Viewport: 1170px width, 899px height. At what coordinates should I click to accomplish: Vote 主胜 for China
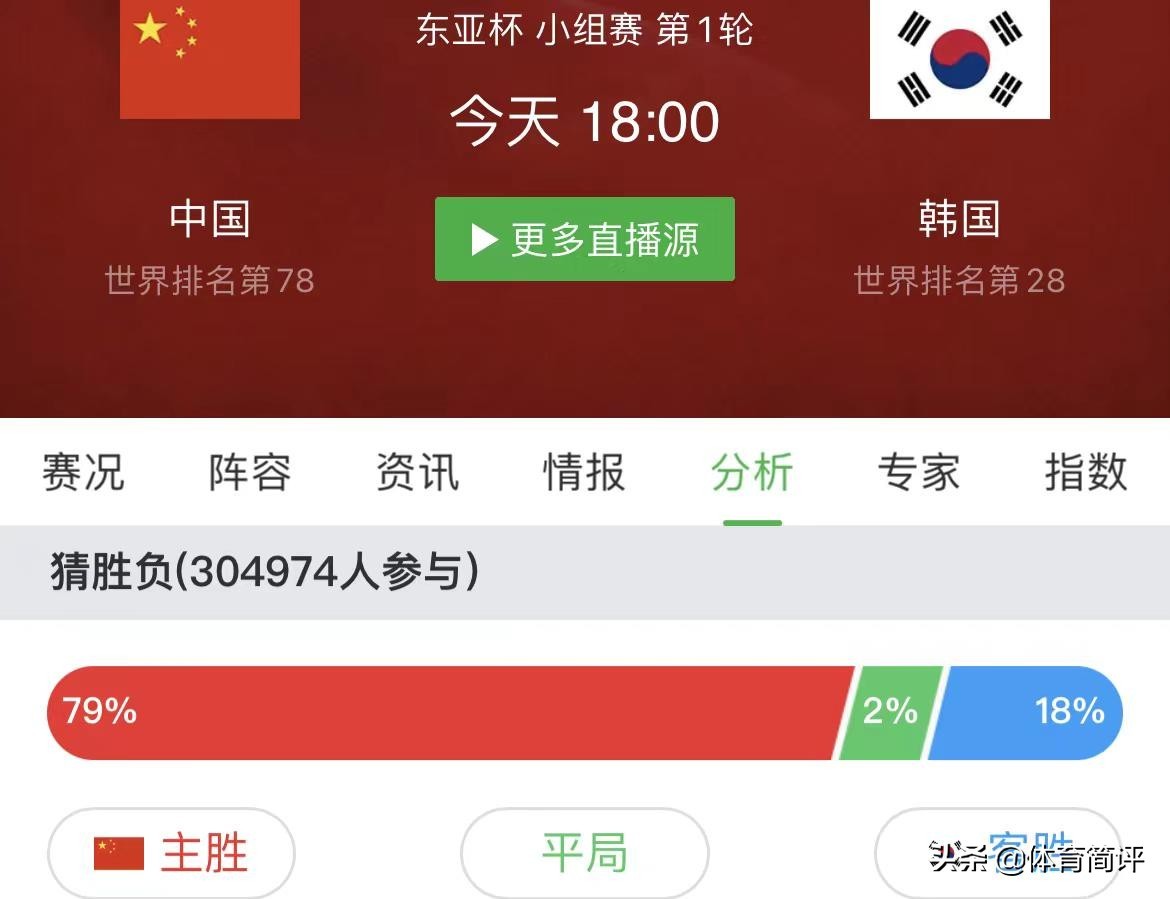coord(172,854)
